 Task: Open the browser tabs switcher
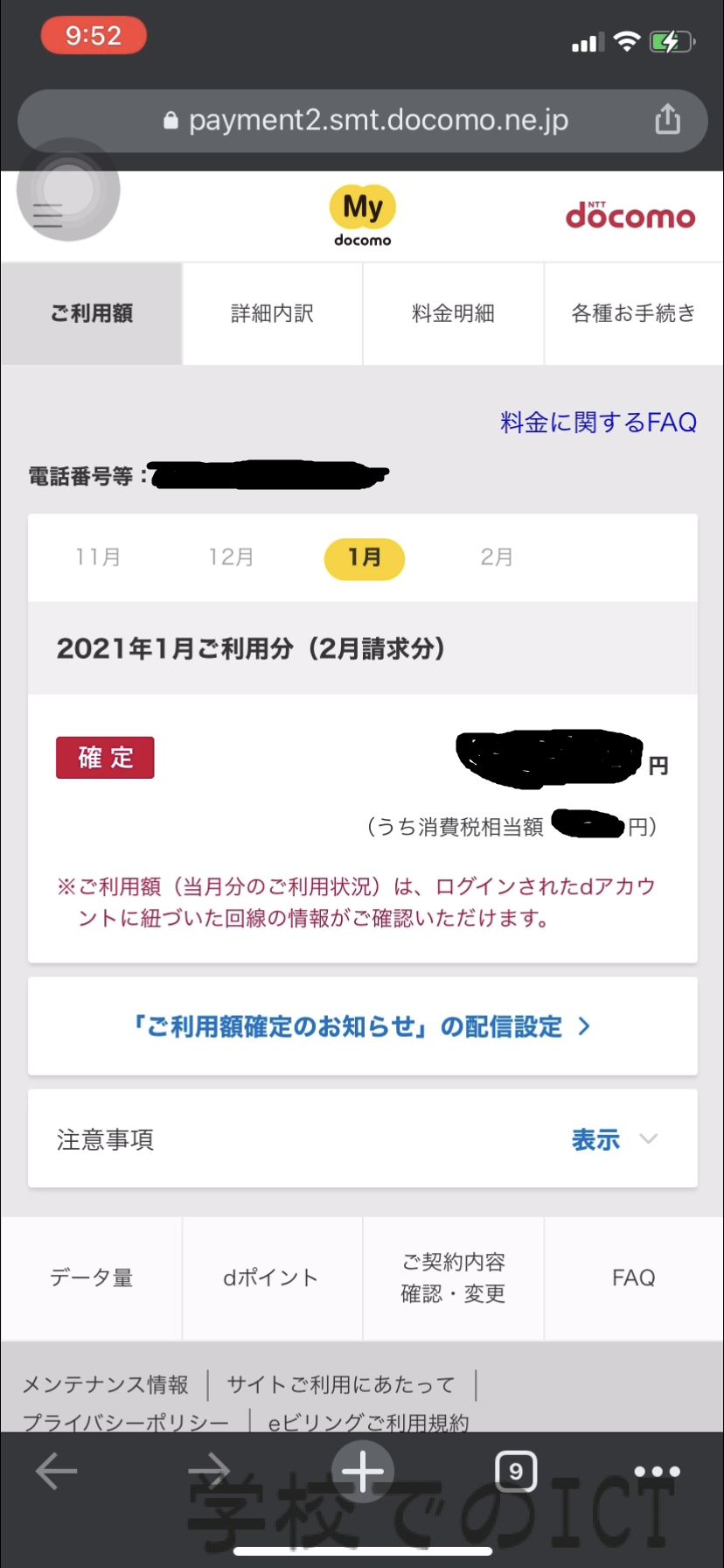tap(515, 1472)
